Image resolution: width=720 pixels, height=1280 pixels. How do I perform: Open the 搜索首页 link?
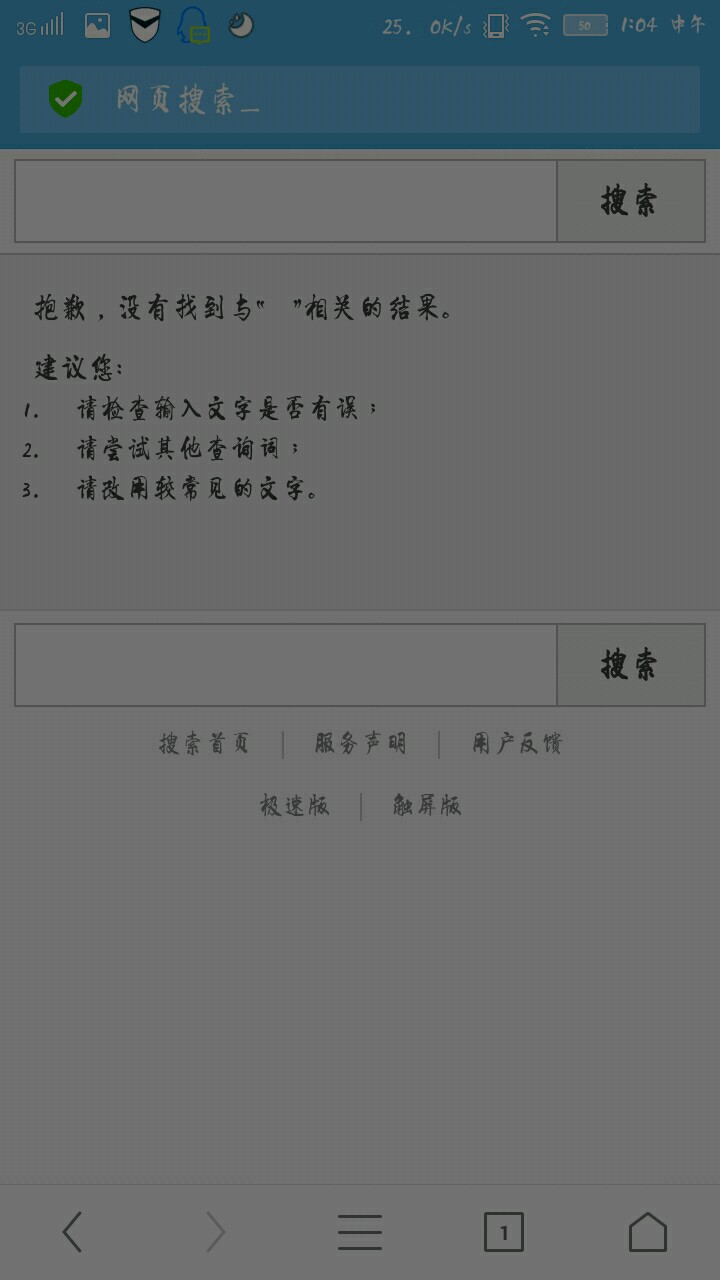[x=204, y=744]
